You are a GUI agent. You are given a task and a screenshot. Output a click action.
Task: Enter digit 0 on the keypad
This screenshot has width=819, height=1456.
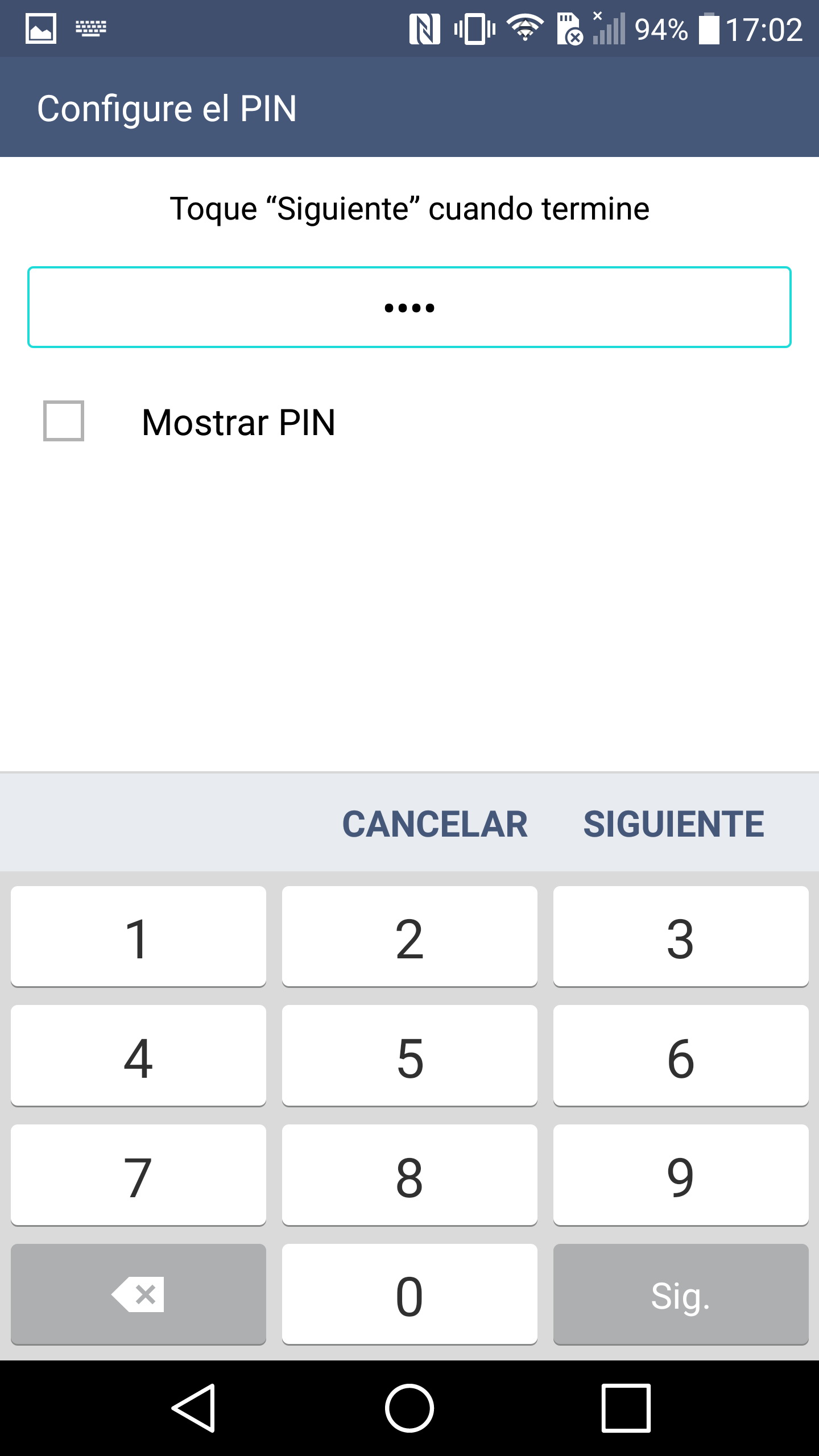(409, 1295)
